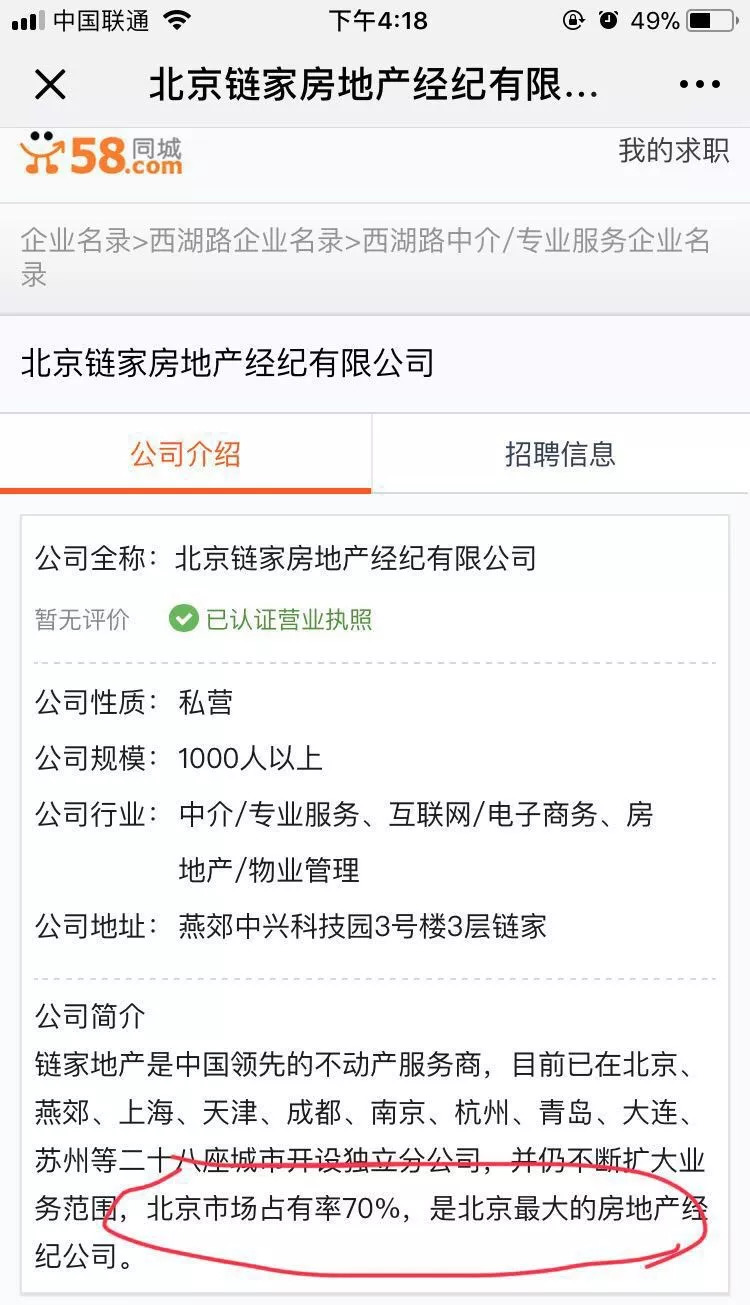Switch to the 招聘信息 tab

pyautogui.click(x=560, y=454)
